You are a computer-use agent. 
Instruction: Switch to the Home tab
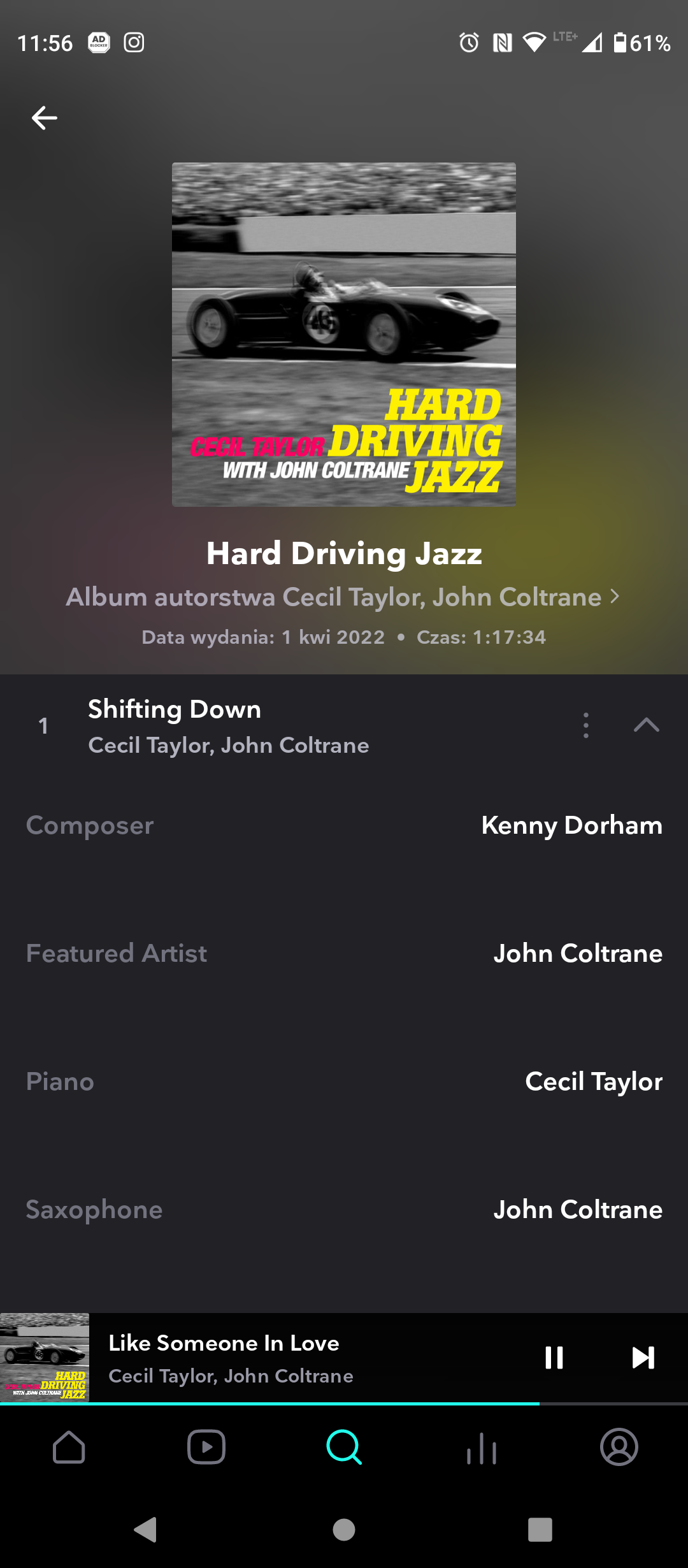(x=69, y=1447)
